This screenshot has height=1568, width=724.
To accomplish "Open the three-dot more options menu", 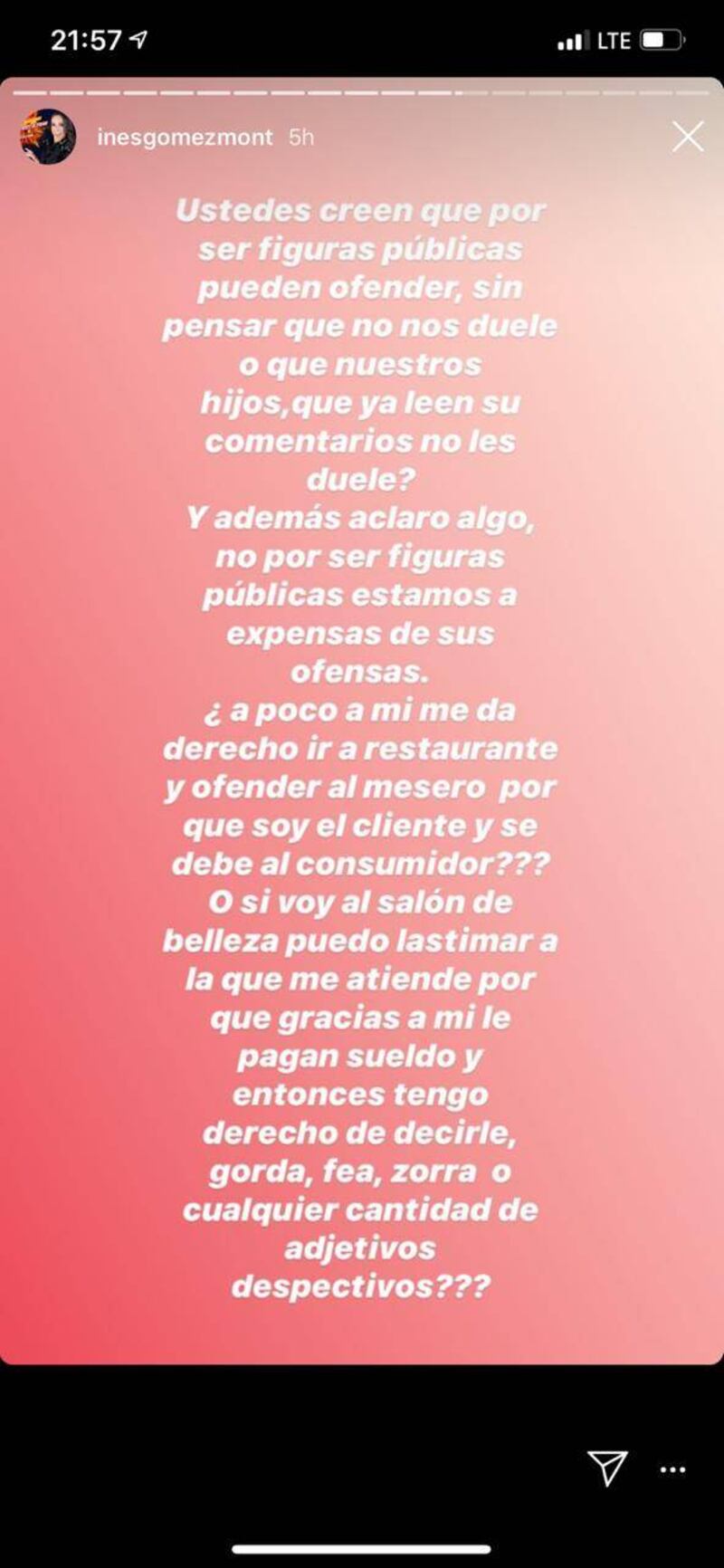I will [x=672, y=1470].
